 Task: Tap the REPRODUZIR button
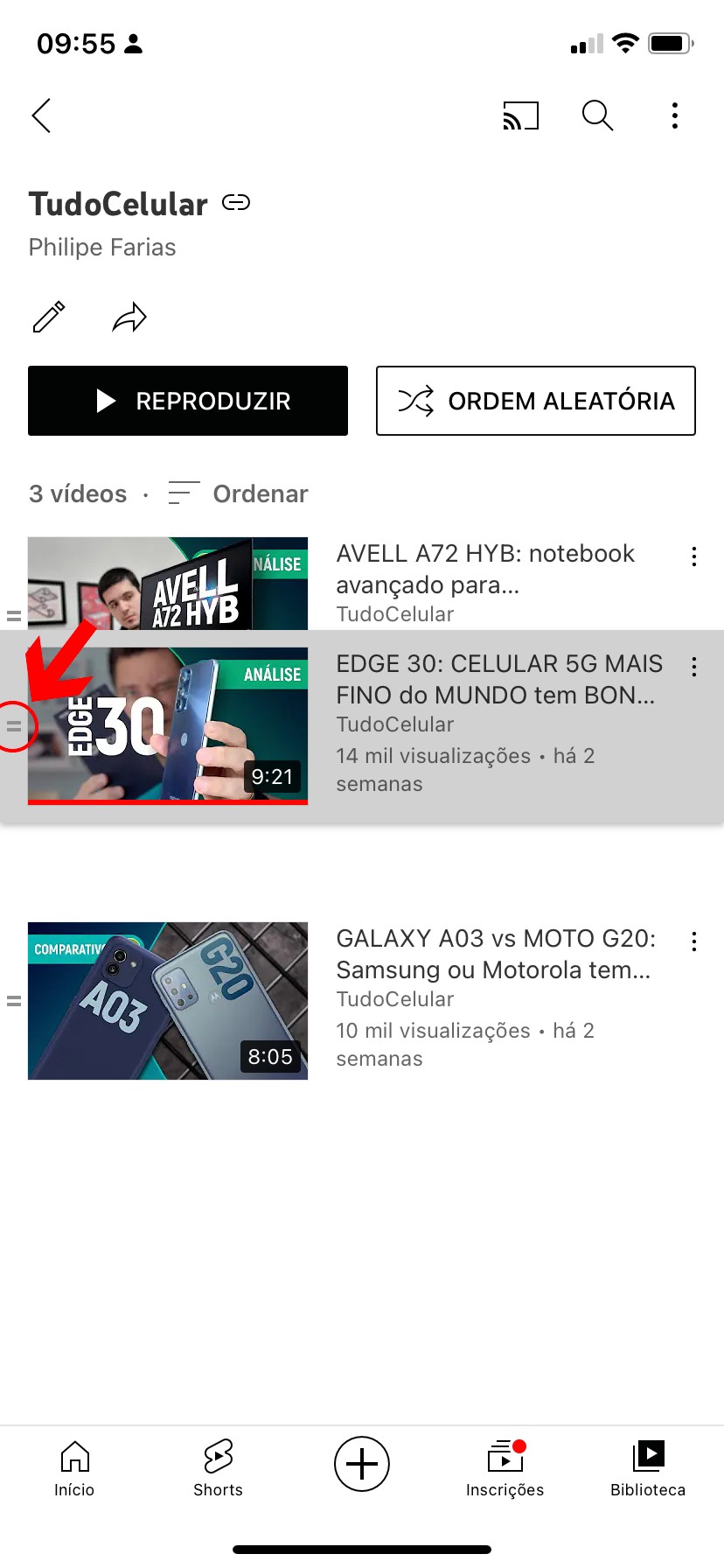tap(188, 401)
